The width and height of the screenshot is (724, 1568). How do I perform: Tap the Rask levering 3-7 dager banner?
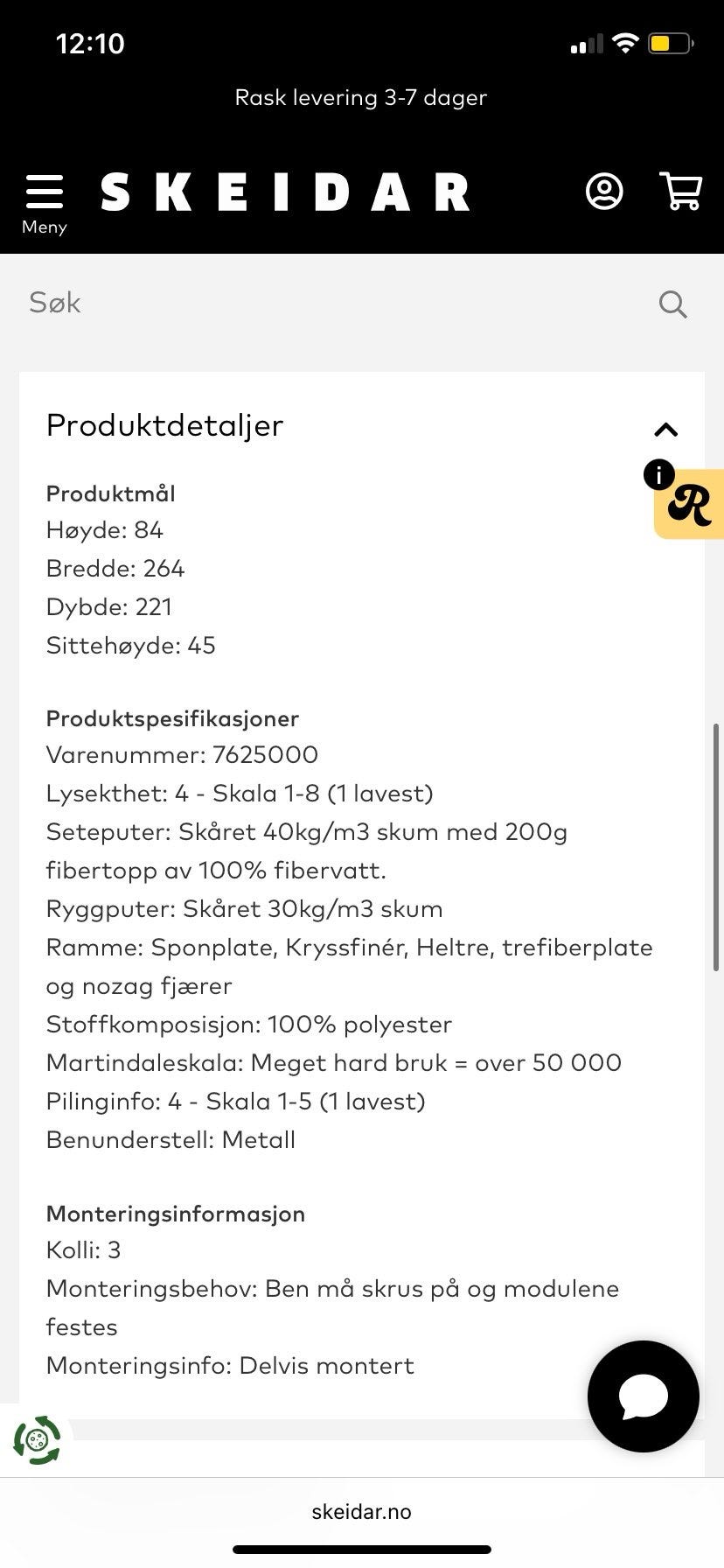[x=361, y=97]
